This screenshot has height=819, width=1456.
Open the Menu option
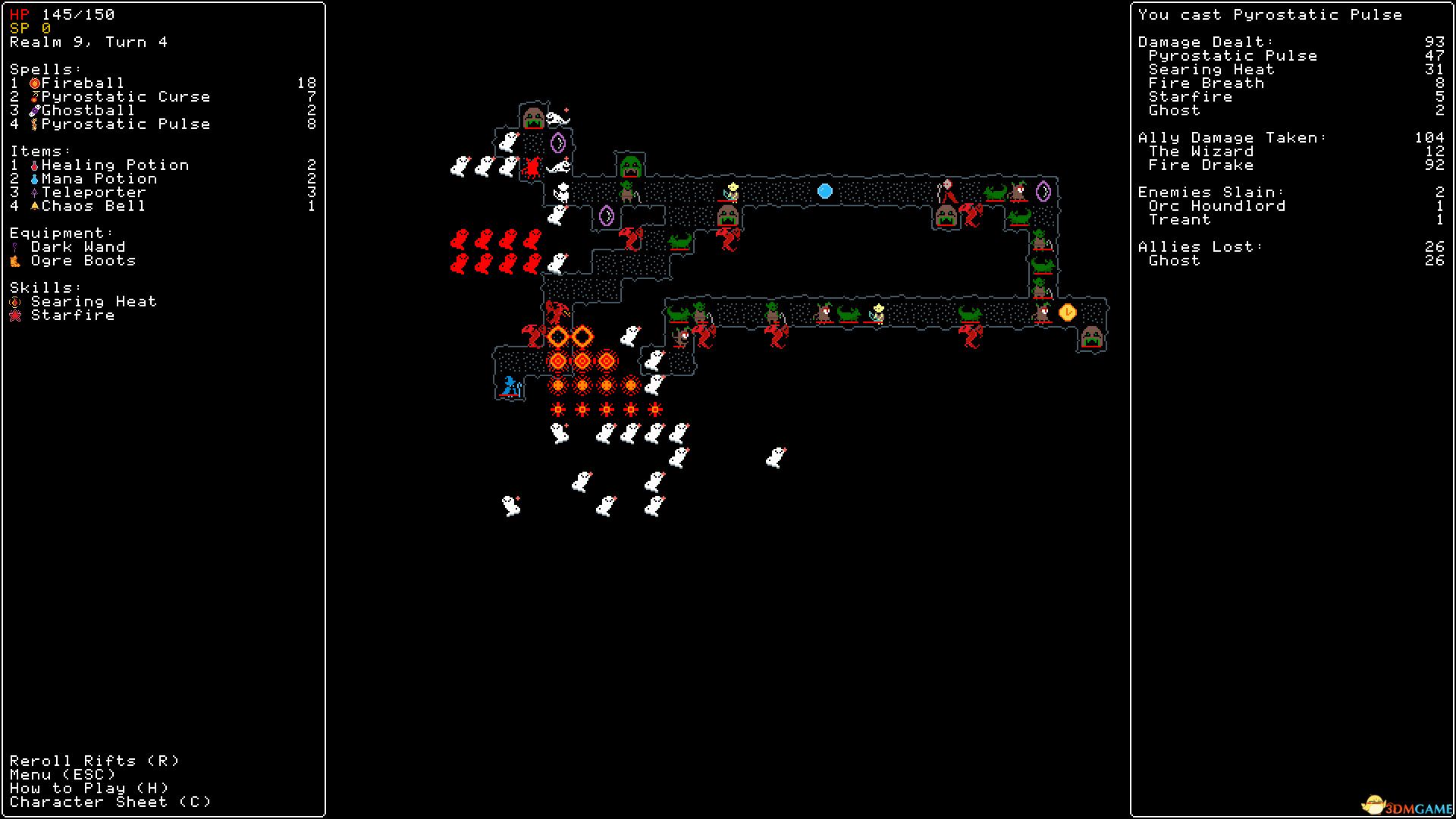pyautogui.click(x=62, y=774)
